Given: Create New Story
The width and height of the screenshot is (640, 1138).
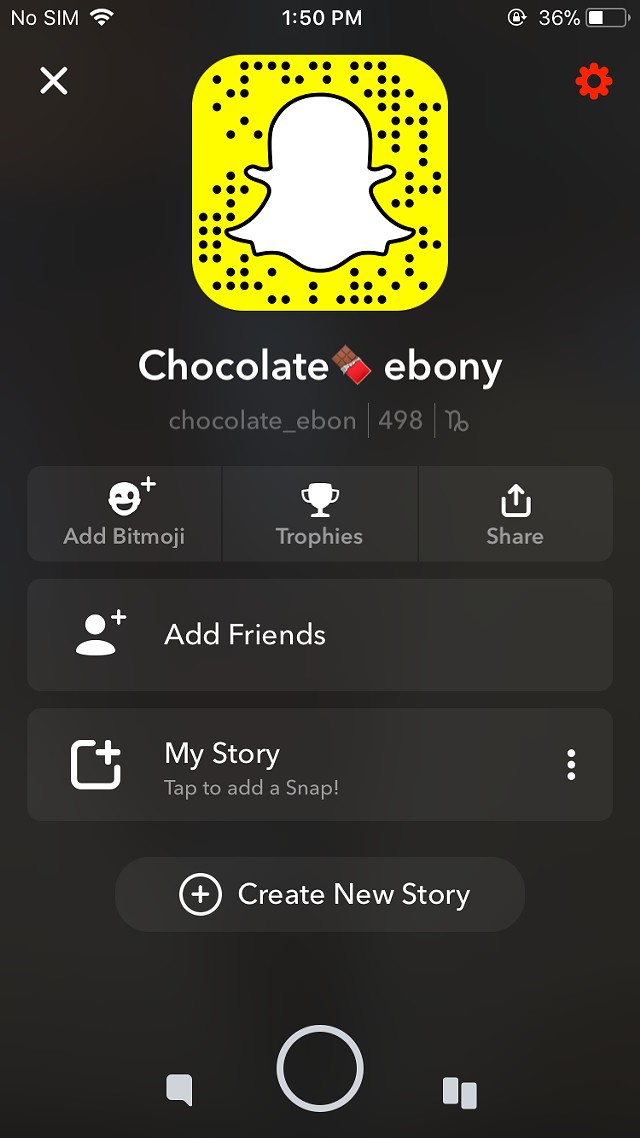Looking at the screenshot, I should click(x=320, y=894).
